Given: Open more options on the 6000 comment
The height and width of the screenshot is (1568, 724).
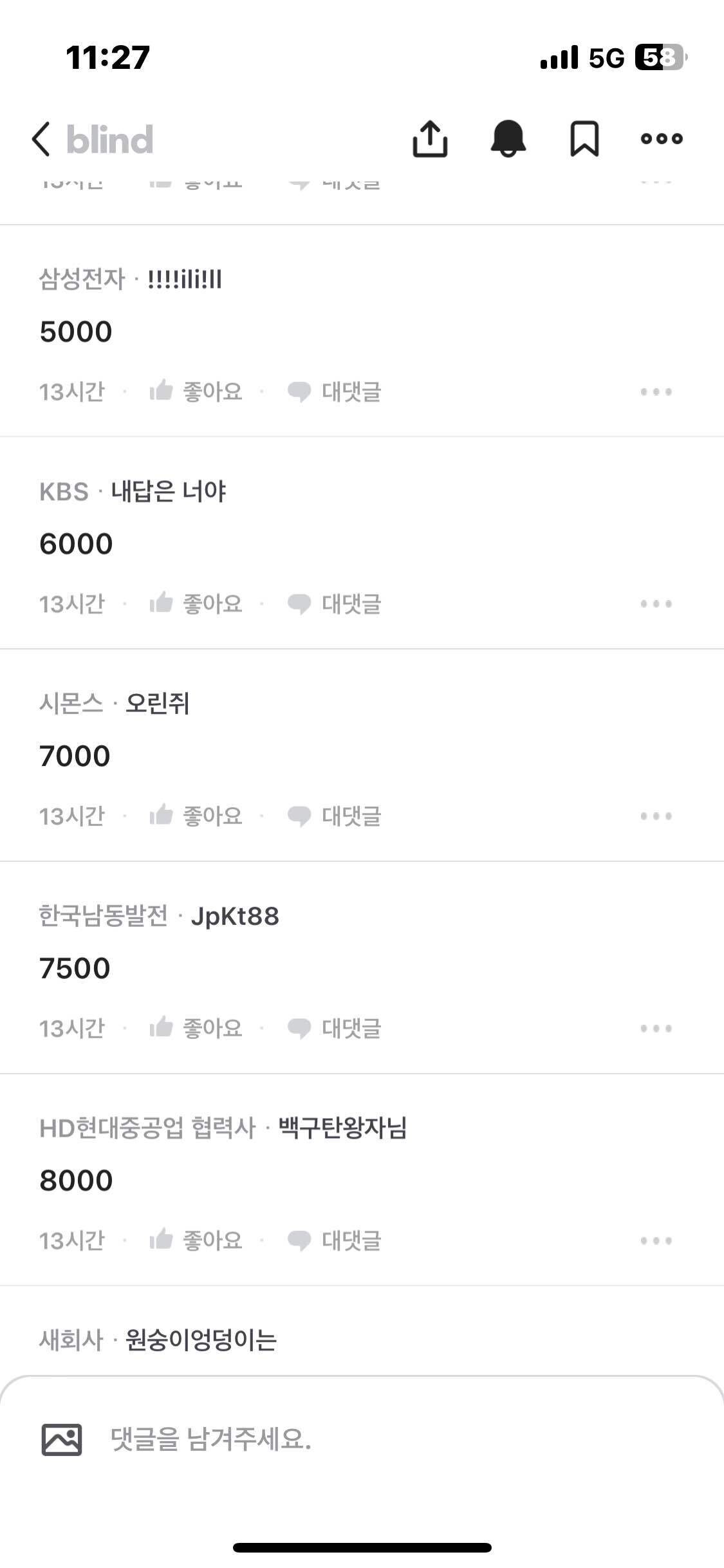Looking at the screenshot, I should click(656, 604).
